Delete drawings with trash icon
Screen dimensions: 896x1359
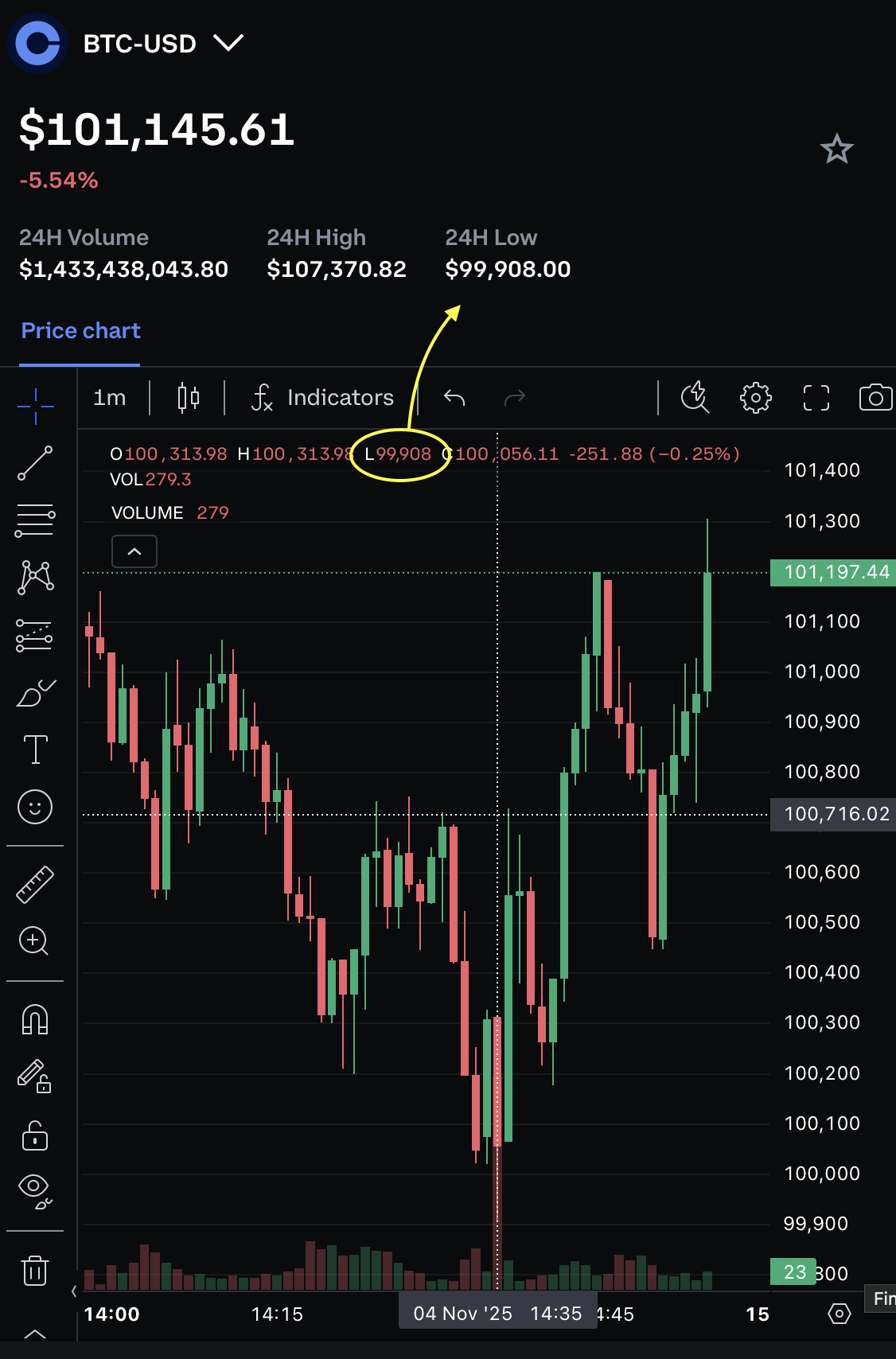tap(35, 1270)
